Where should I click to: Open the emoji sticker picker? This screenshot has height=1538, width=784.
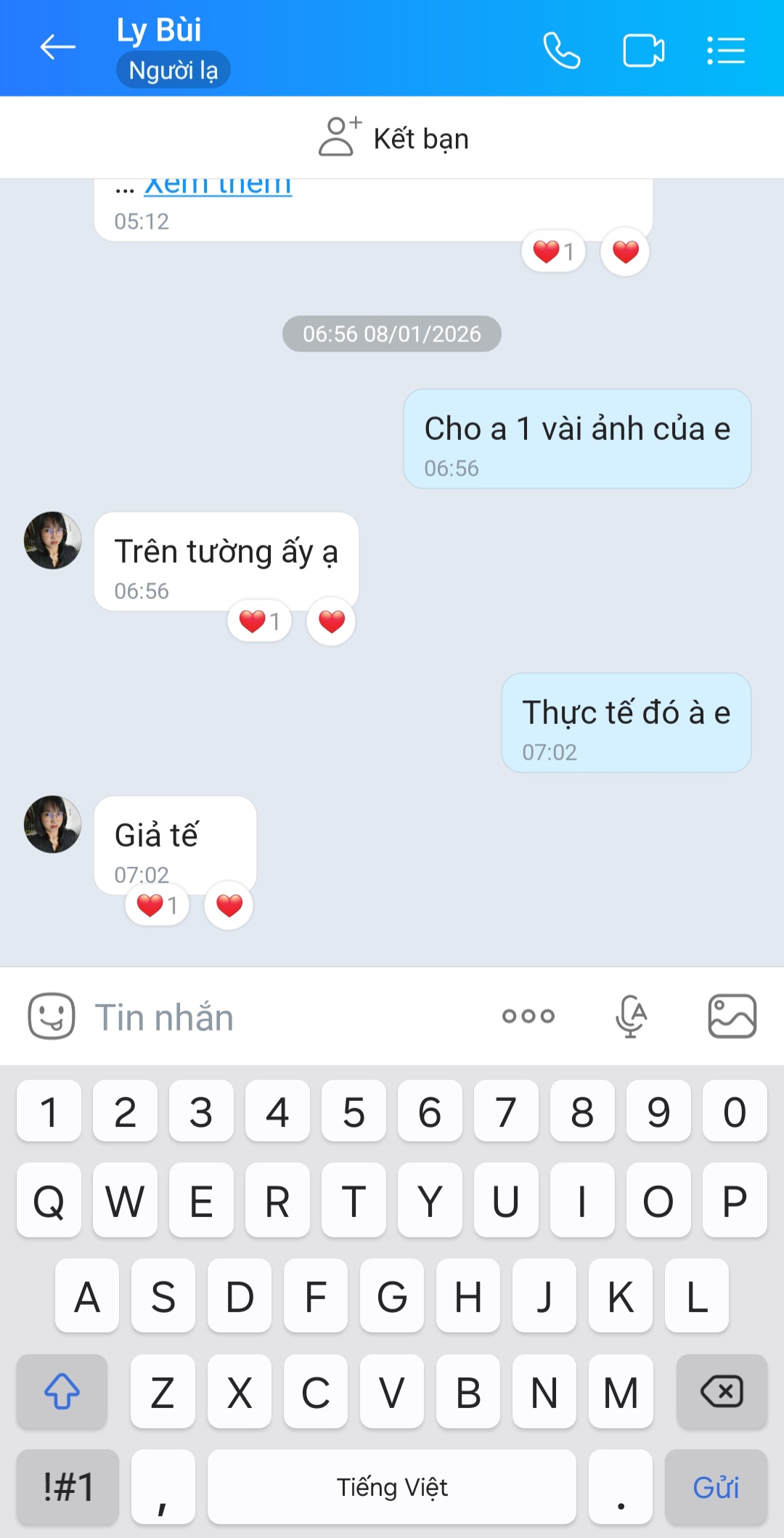click(51, 1016)
